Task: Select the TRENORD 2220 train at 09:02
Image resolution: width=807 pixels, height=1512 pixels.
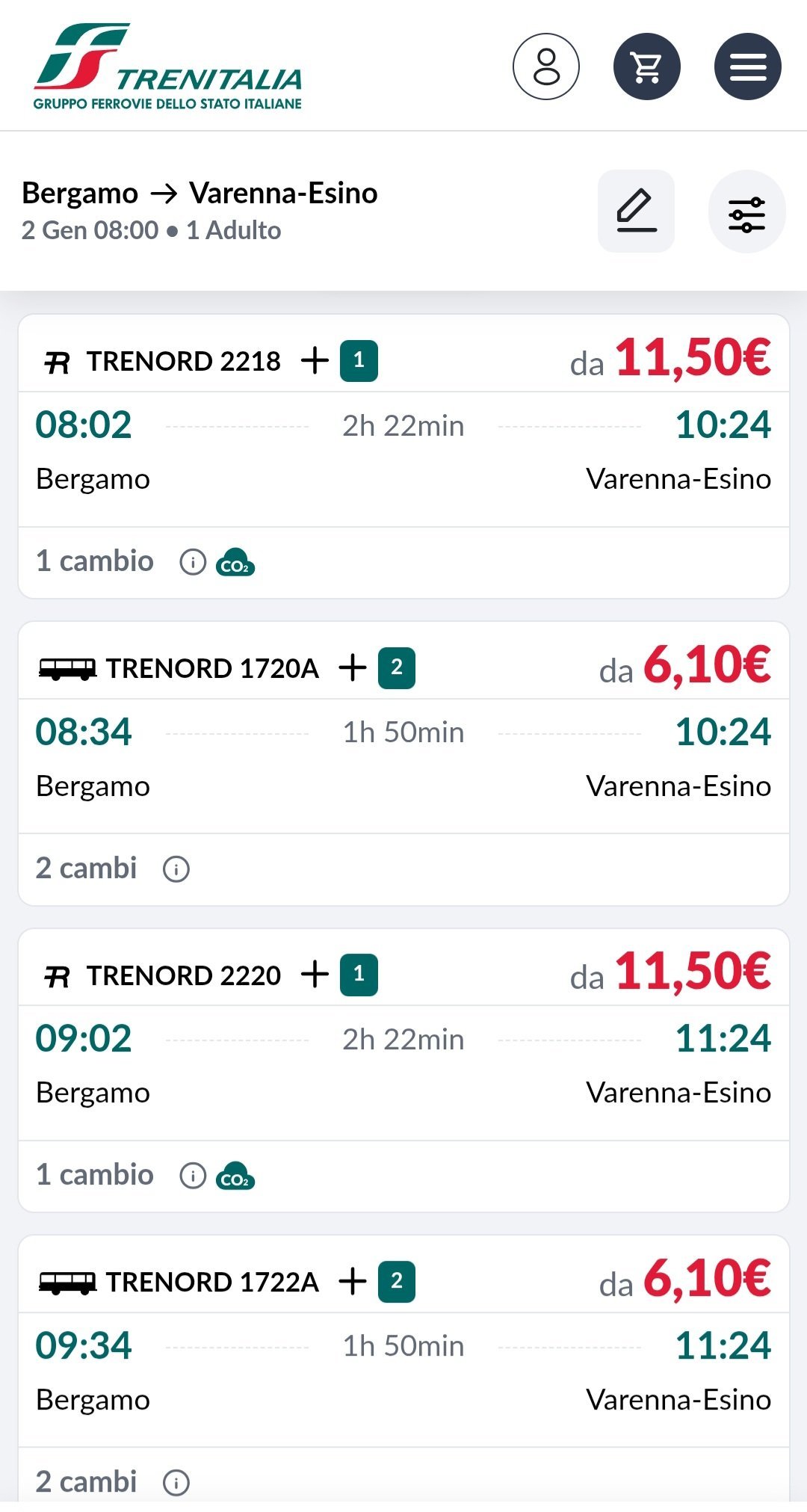Action: 403,1061
